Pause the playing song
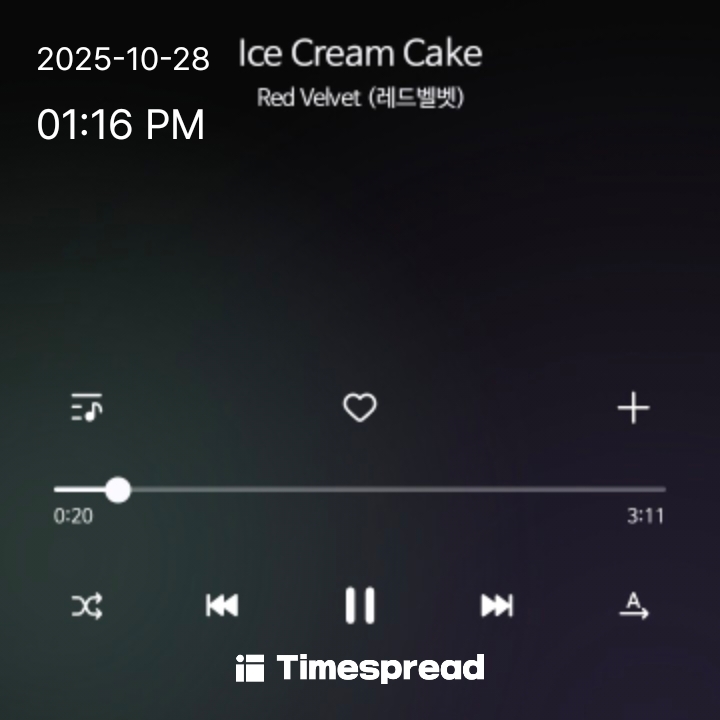 [x=360, y=606]
